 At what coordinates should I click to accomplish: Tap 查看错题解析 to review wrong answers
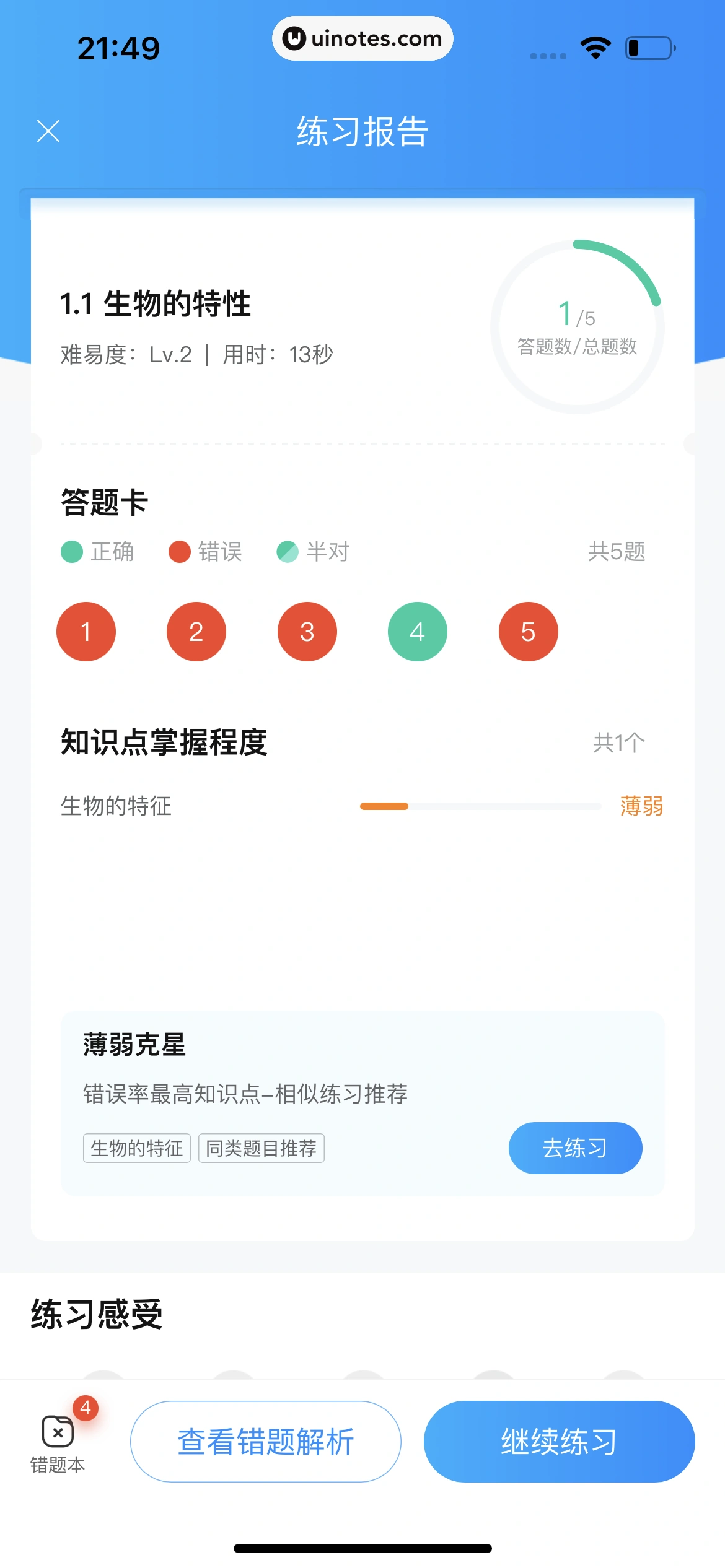(x=265, y=1441)
